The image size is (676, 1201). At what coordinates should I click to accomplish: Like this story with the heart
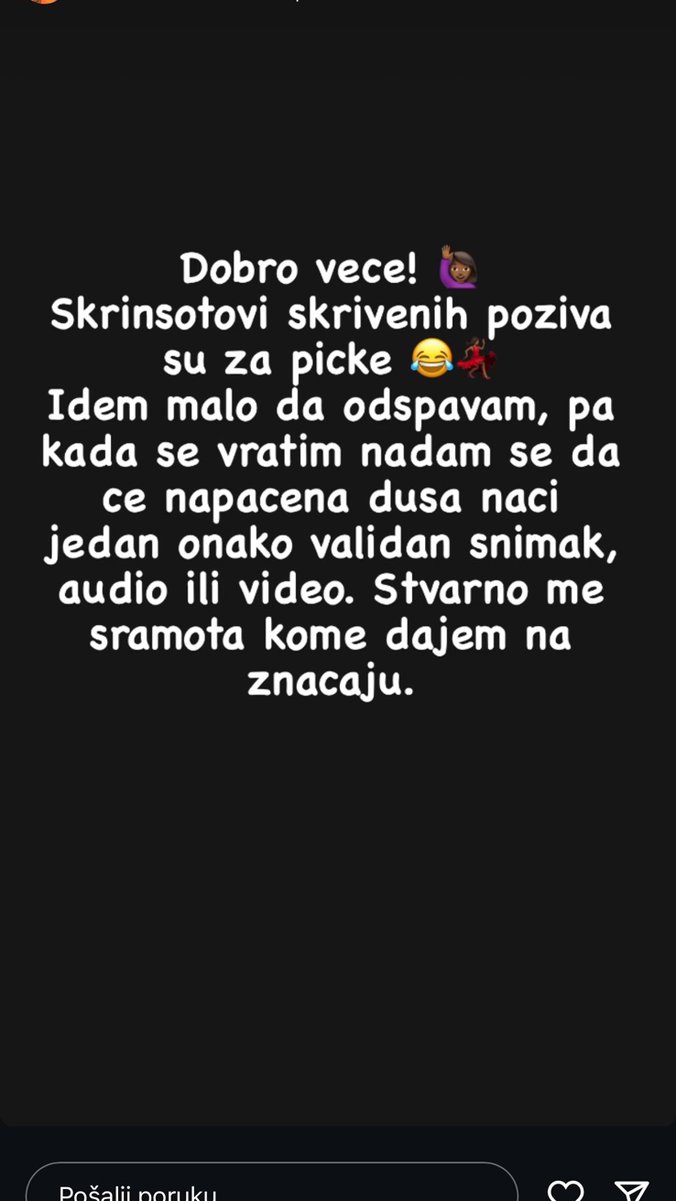click(566, 1191)
